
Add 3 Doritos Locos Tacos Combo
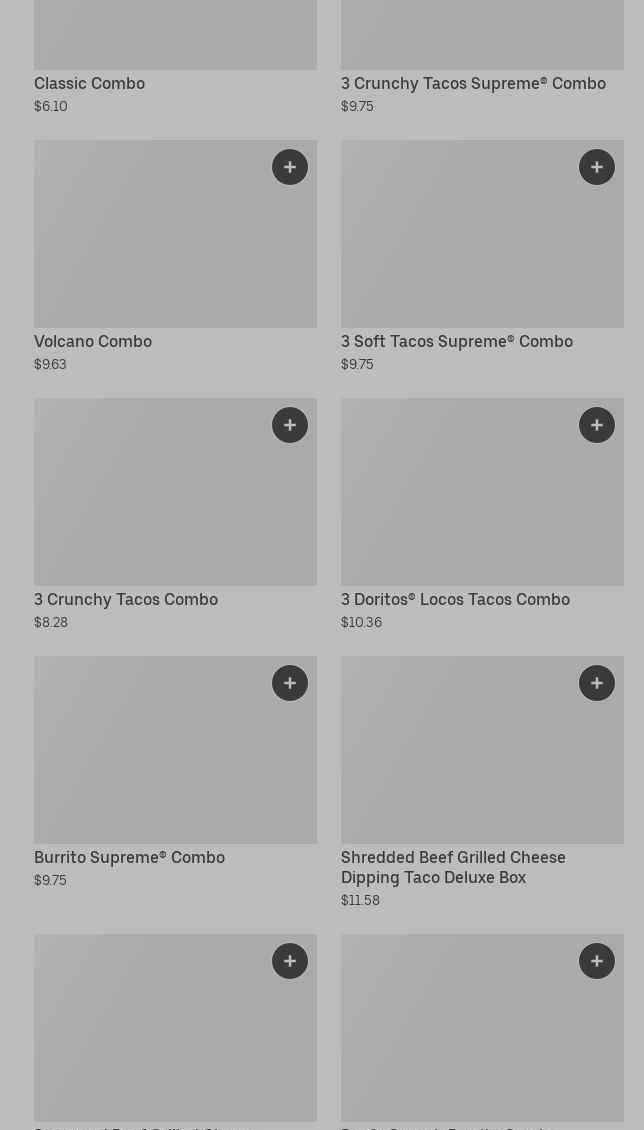597,425
